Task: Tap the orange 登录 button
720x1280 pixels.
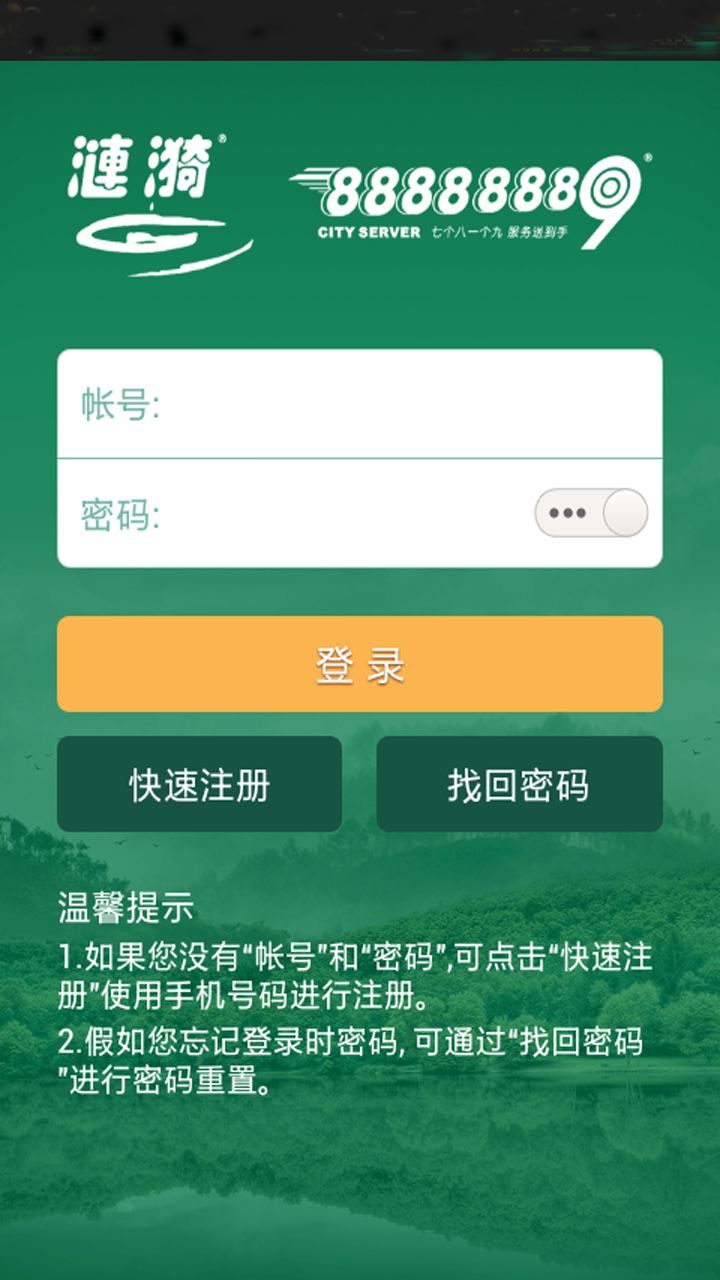Action: click(360, 664)
